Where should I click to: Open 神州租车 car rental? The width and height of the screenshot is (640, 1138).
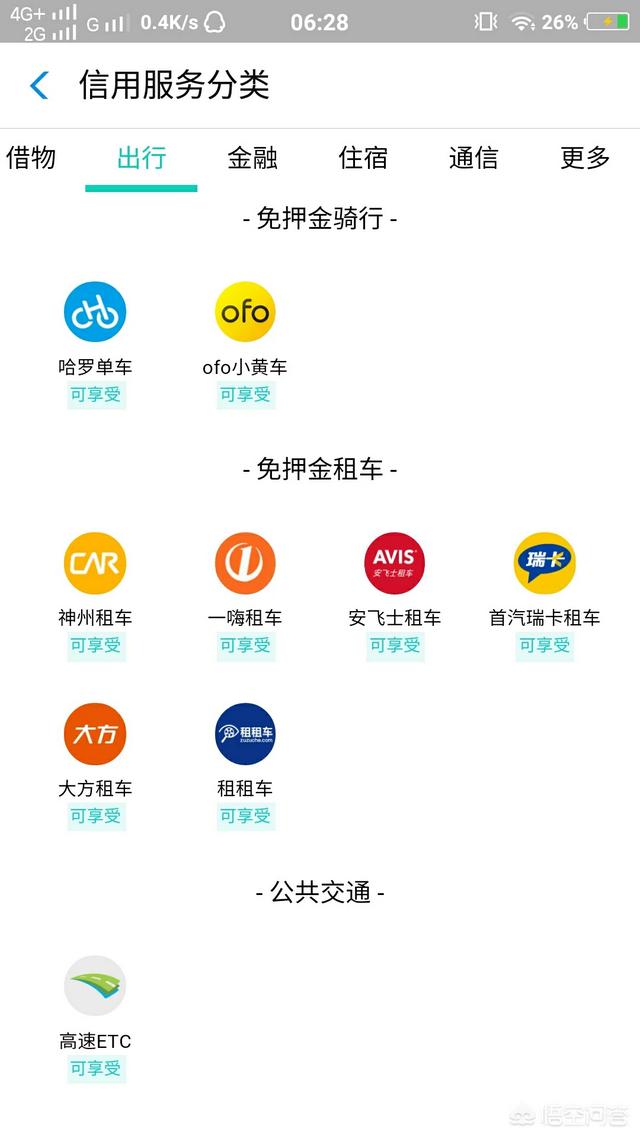click(x=95, y=563)
